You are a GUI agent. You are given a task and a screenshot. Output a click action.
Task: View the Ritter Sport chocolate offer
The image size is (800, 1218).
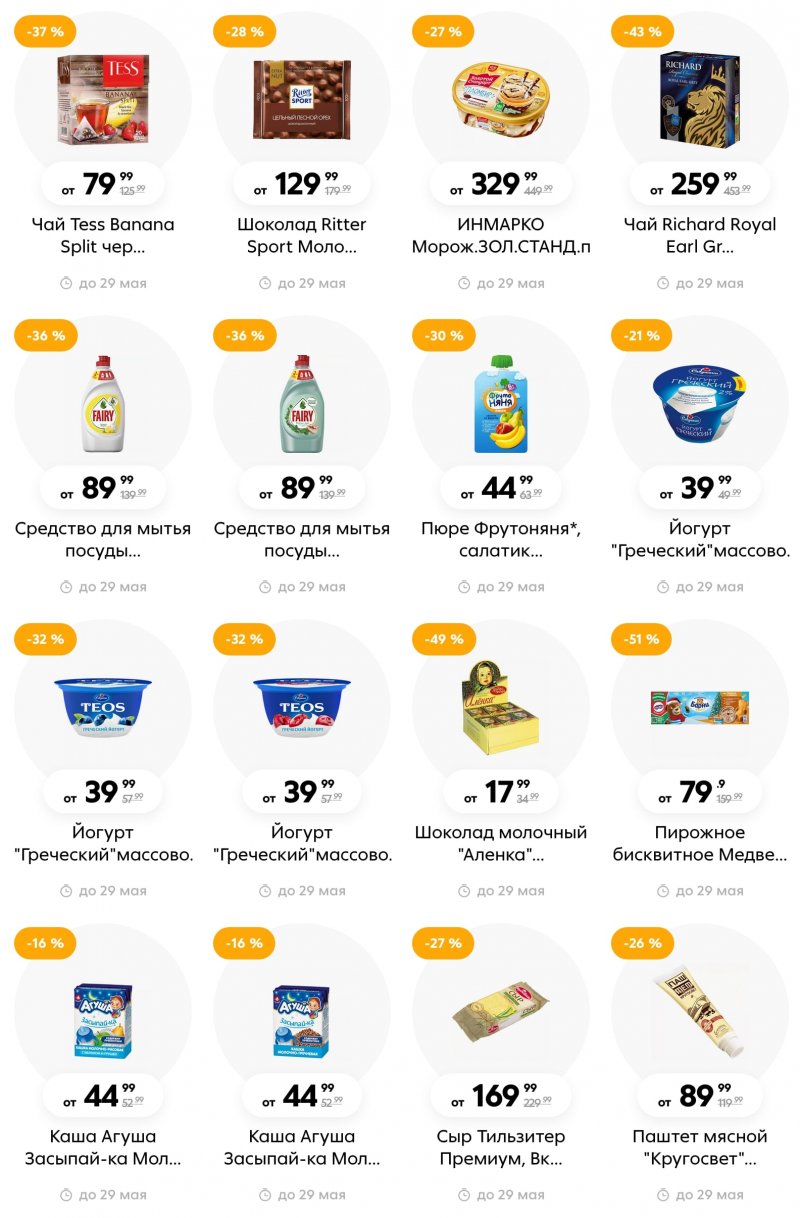(x=302, y=102)
